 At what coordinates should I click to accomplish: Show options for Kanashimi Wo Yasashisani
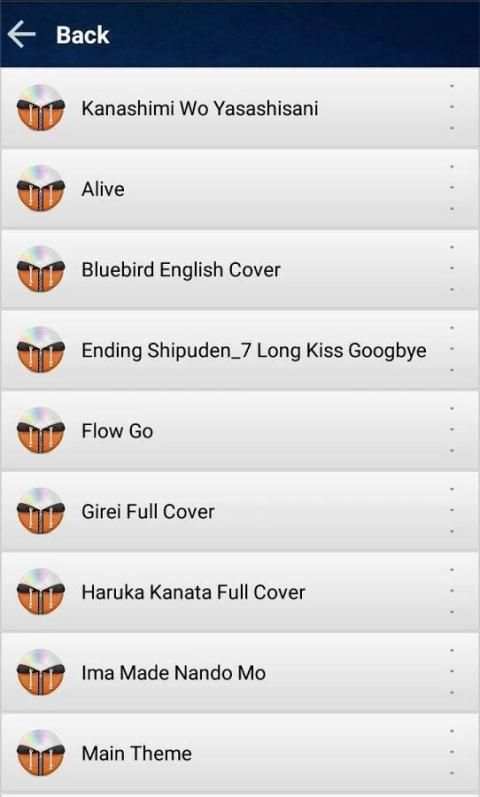pos(452,107)
